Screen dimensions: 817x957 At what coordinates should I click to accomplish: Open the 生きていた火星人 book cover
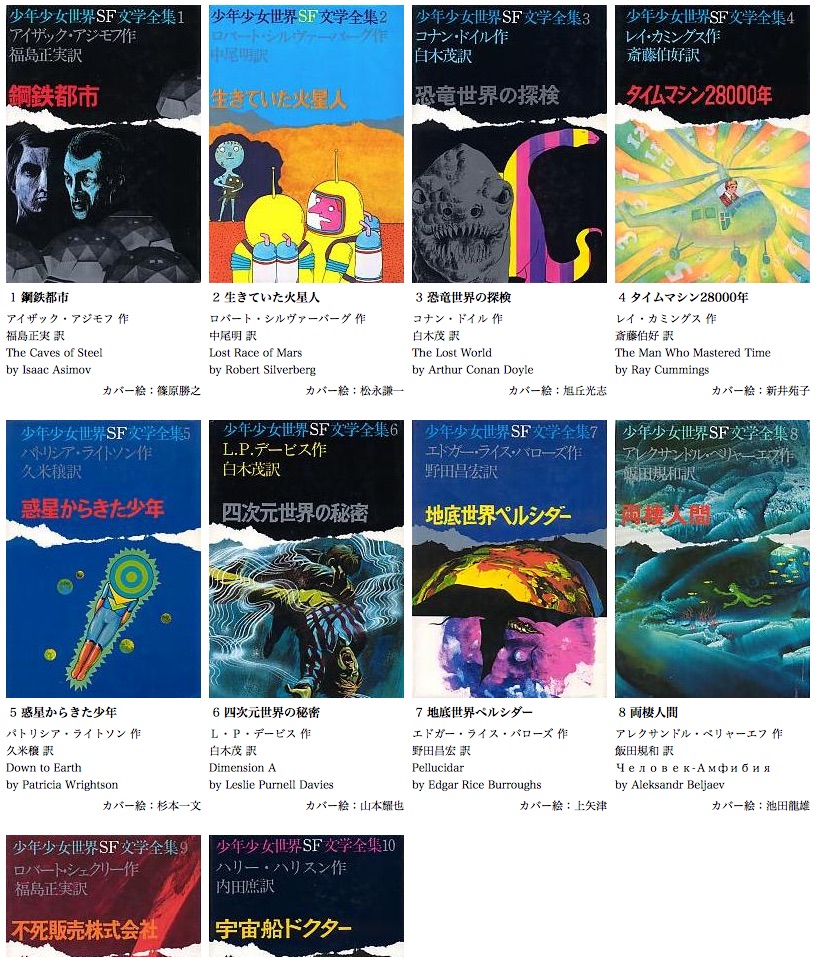coord(306,144)
